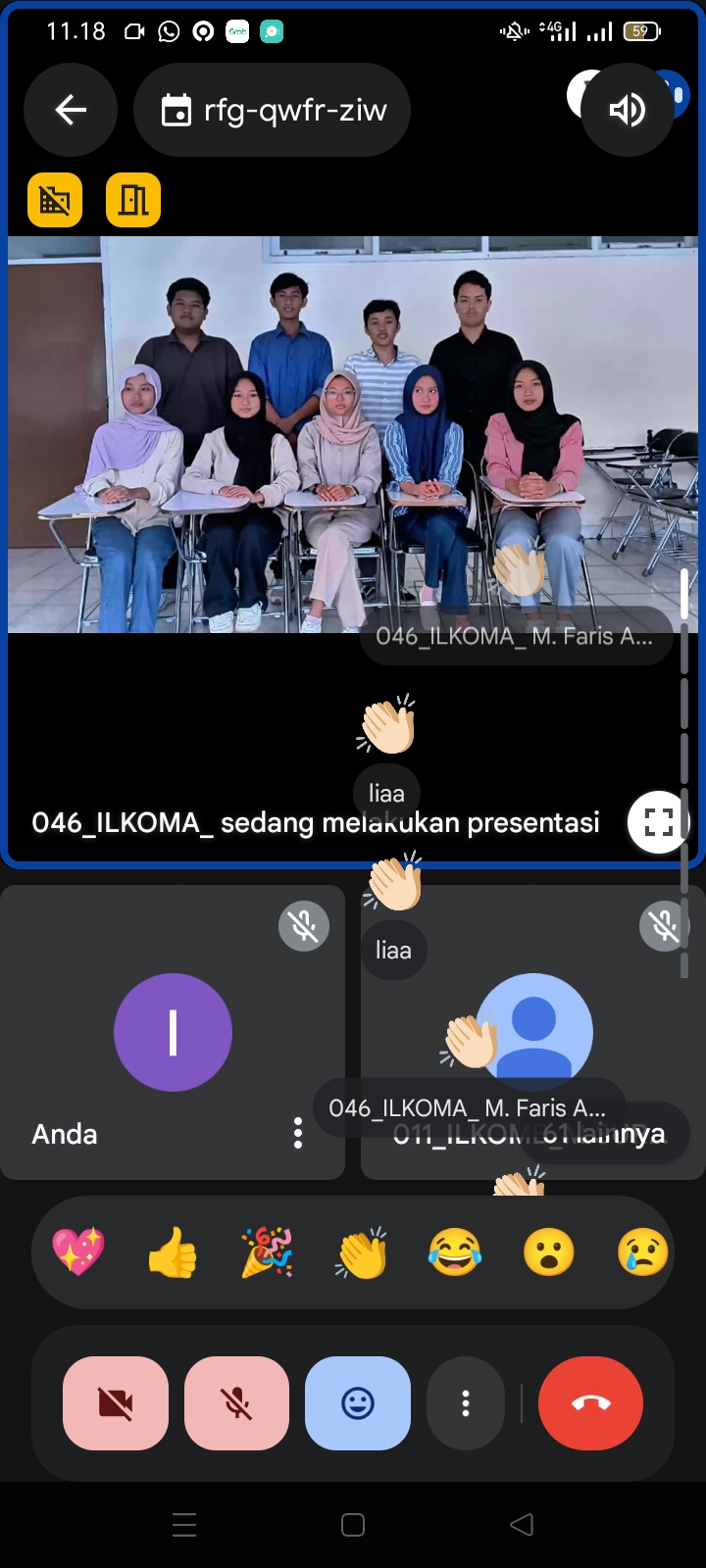
Task: Send a surprised face reaction
Action: pos(549,1252)
